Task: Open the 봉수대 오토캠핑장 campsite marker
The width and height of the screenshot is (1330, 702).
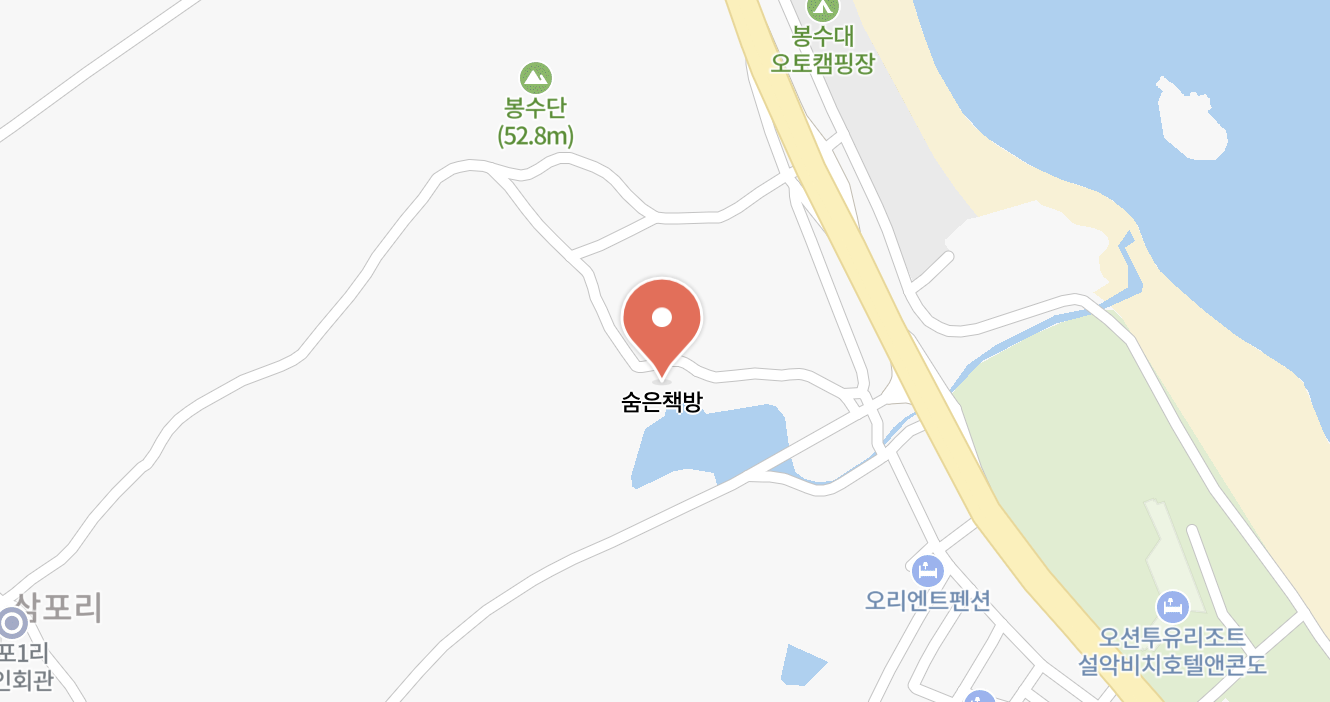Action: pos(822,9)
